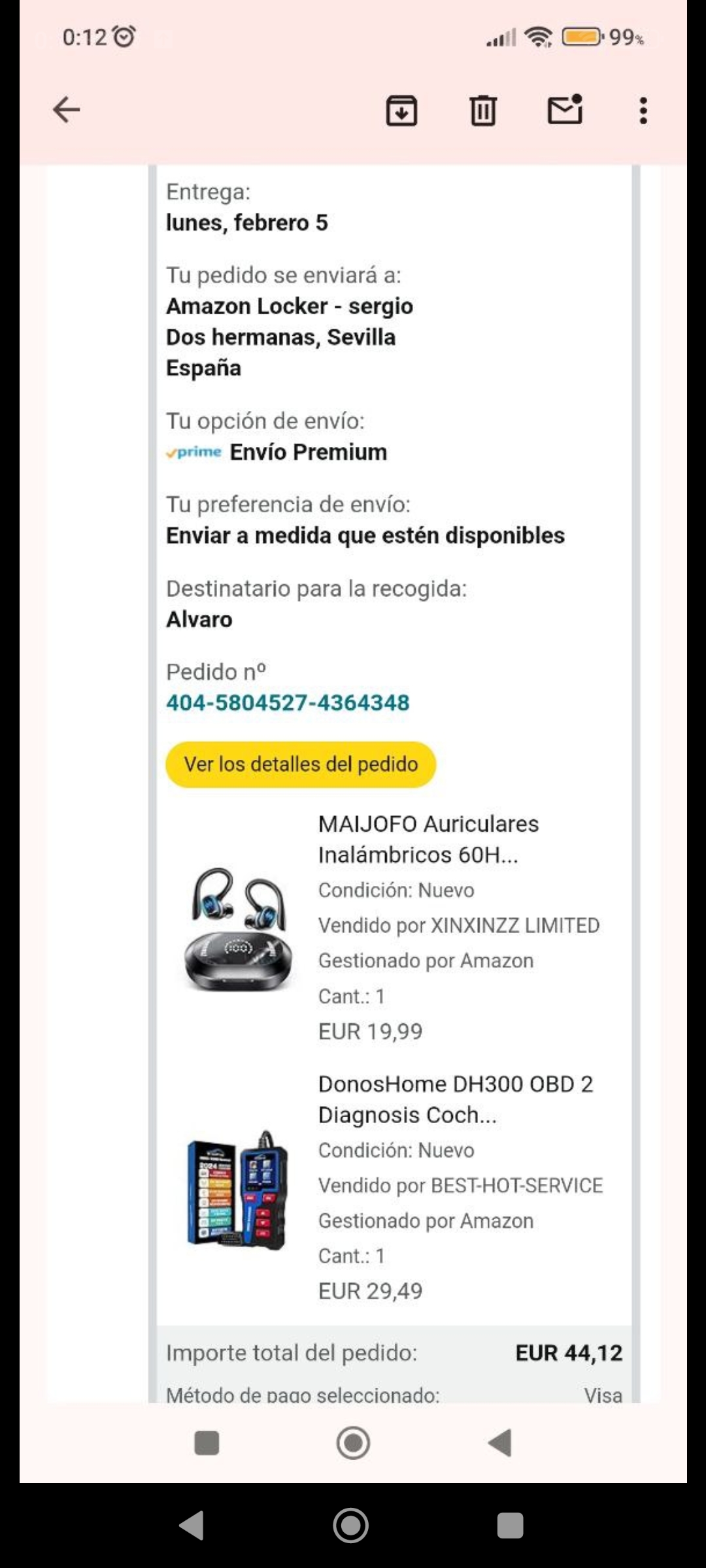Screen dimensions: 706x1568
Task: Archive this email
Action: pyautogui.click(x=401, y=110)
